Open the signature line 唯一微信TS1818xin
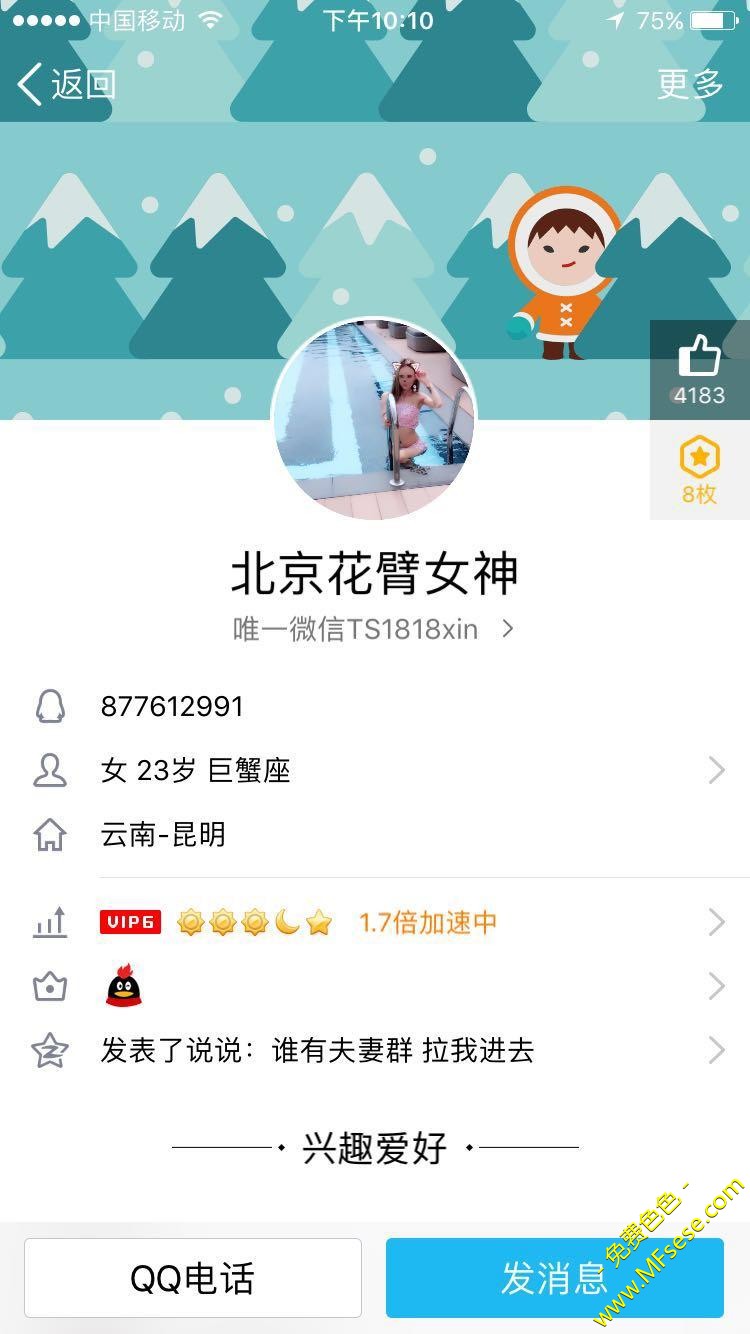Screen dimensions: 750x1334 pyautogui.click(x=374, y=629)
